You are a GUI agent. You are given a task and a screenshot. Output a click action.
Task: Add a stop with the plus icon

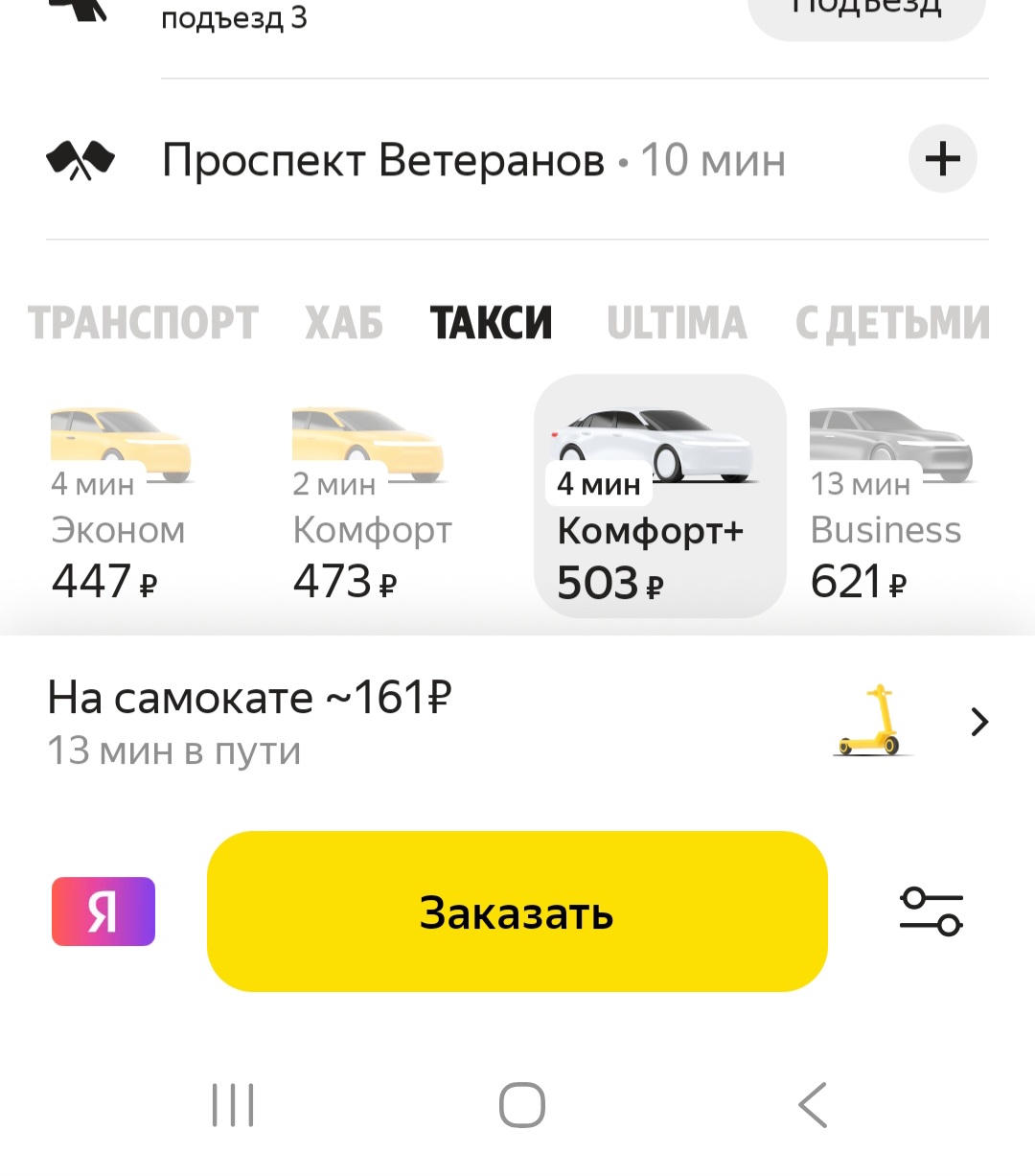click(x=942, y=159)
